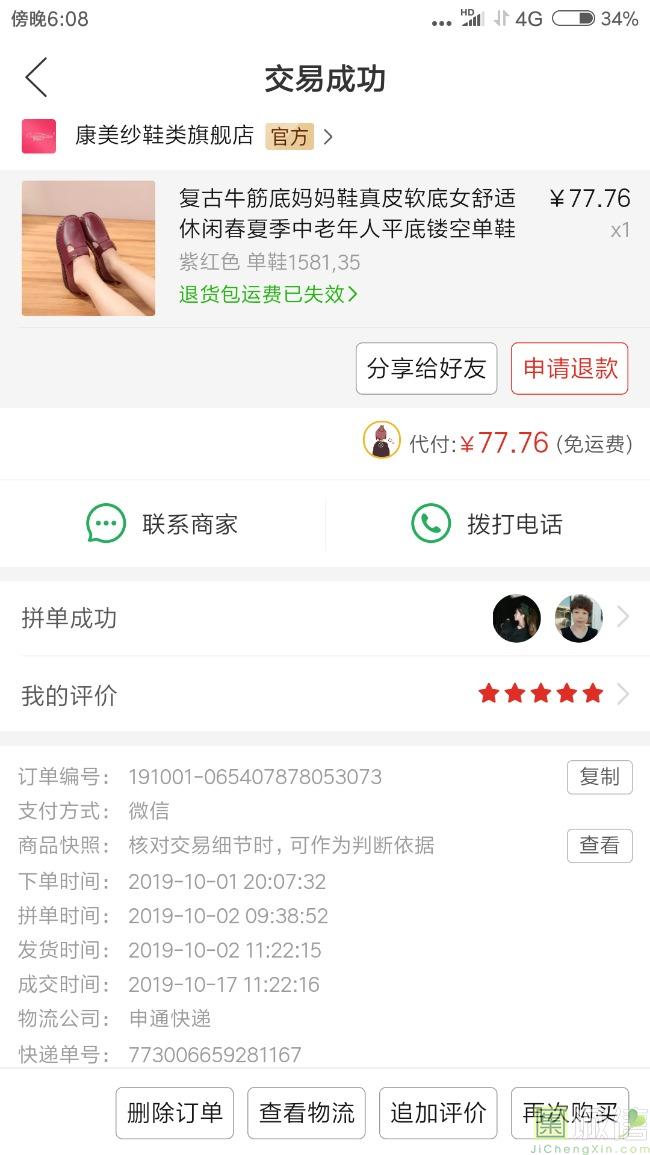Open the 复古牛筋底妈妈鞋 product item
650x1155 pixels.
coord(346,213)
